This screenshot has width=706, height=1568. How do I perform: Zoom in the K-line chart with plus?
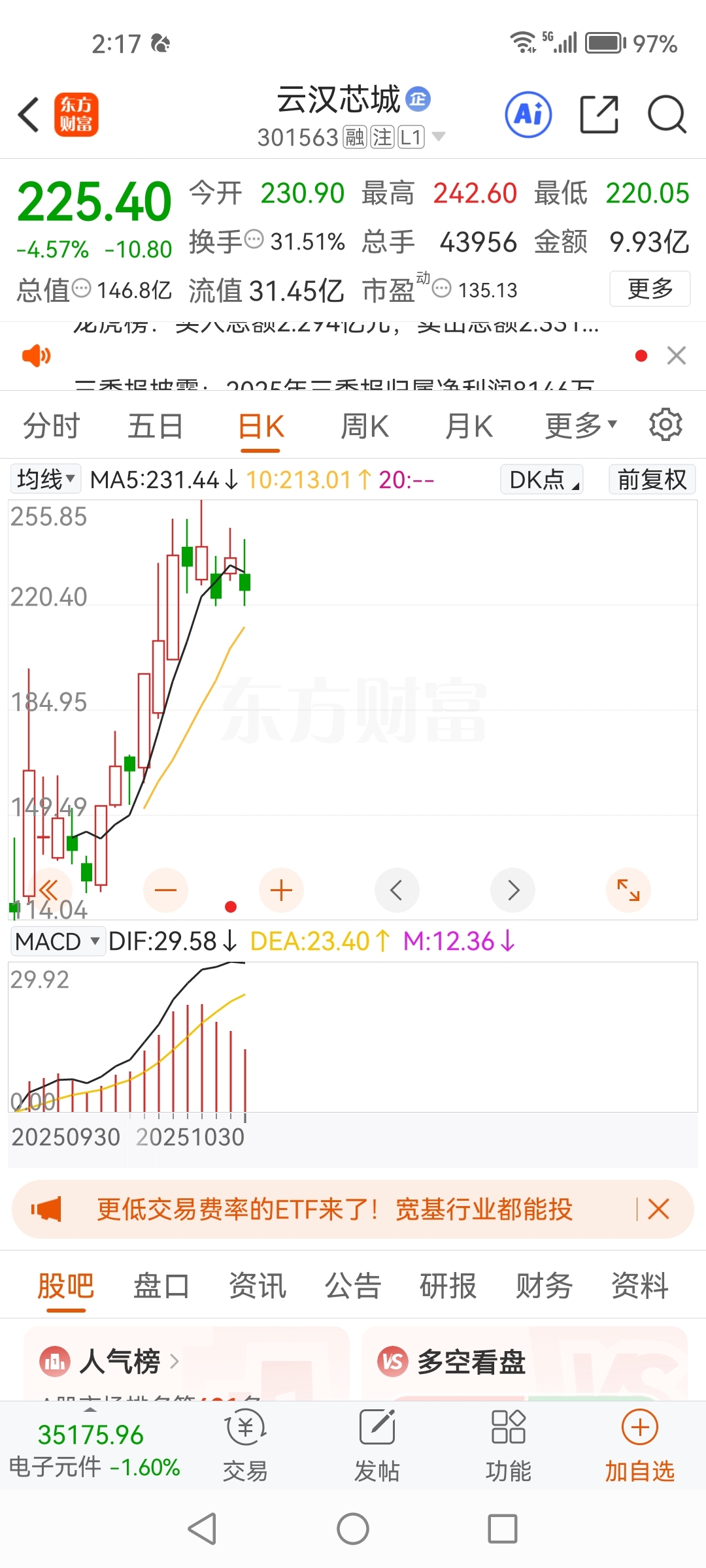tap(281, 890)
